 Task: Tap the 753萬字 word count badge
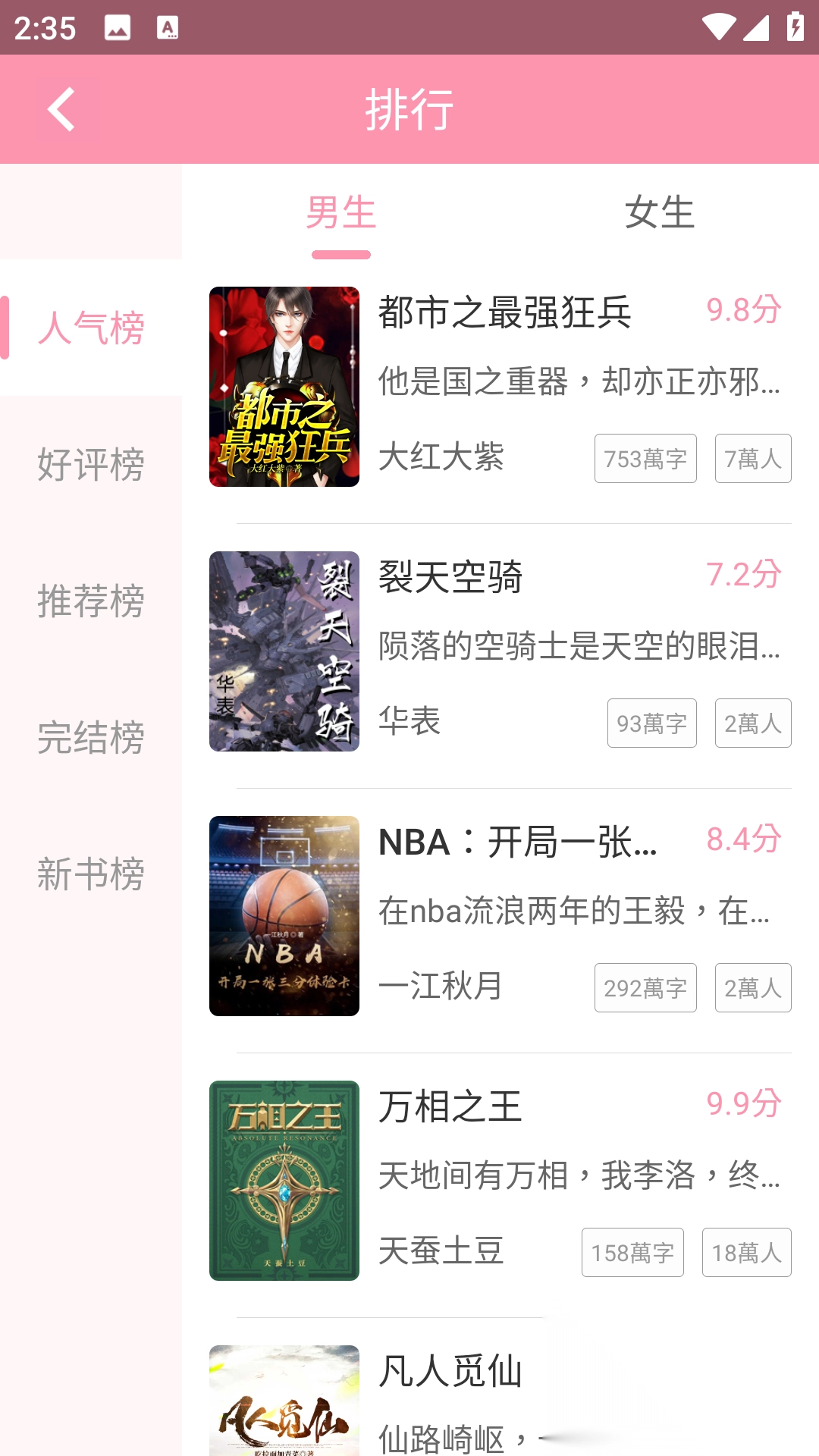[645, 458]
